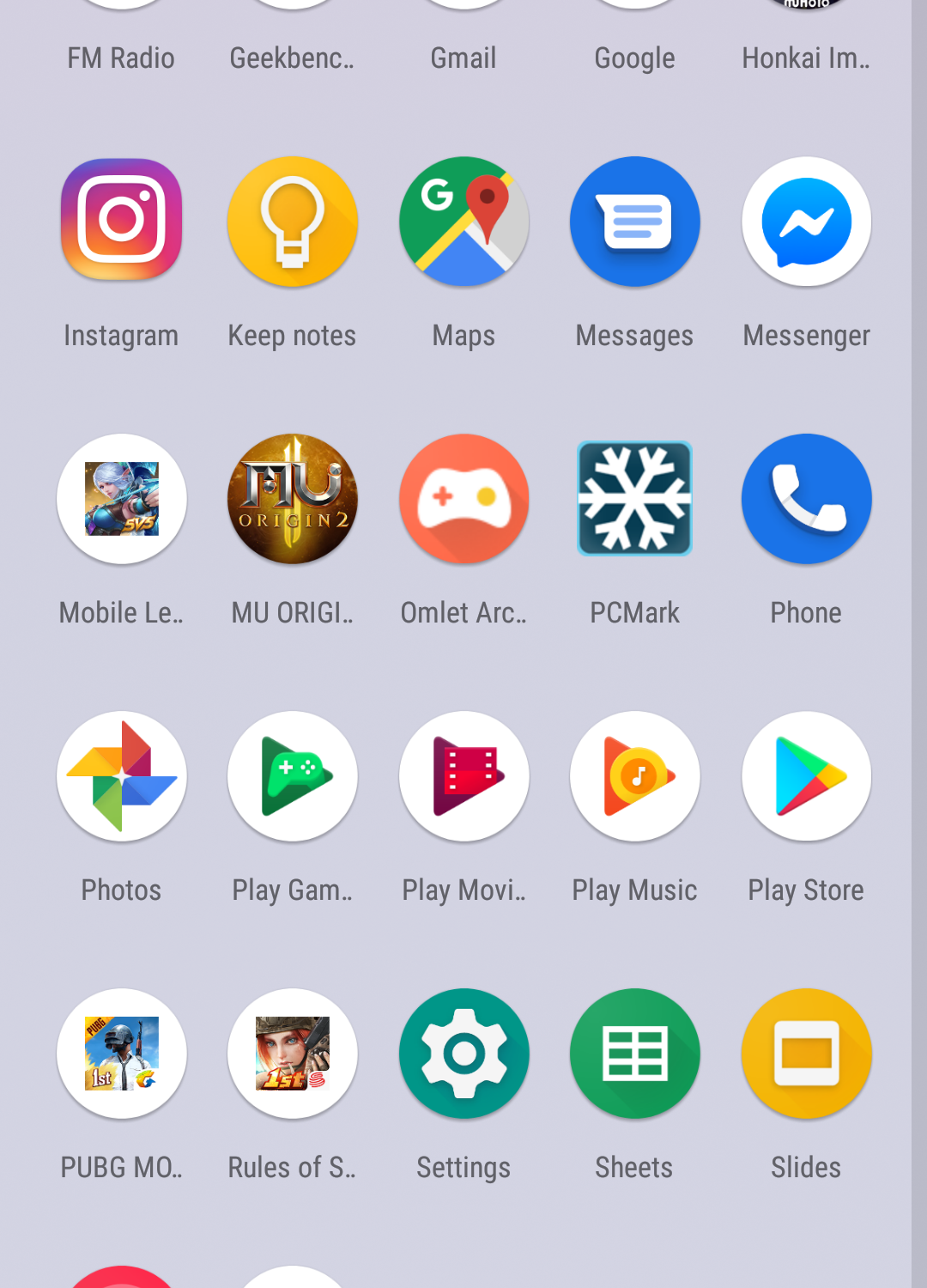This screenshot has width=927, height=1288.
Task: Open MU ORIGIN 2
Action: pyautogui.click(x=293, y=498)
